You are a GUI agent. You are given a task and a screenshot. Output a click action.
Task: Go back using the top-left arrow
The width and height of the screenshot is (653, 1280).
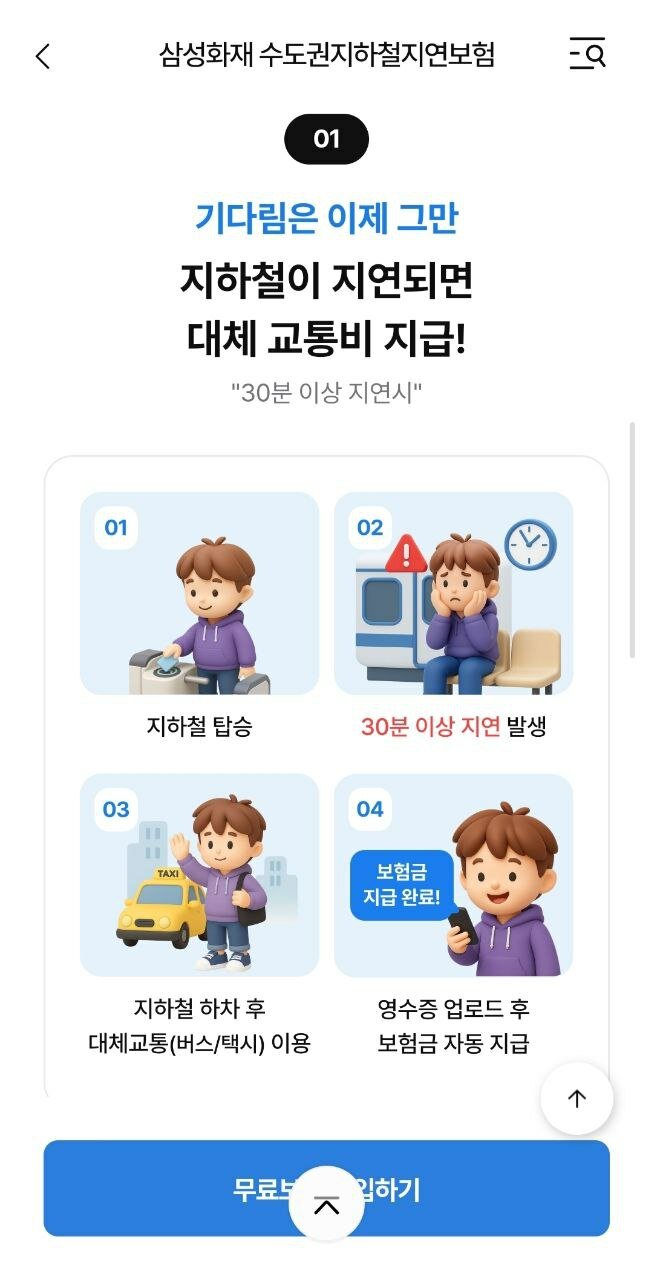coord(42,56)
